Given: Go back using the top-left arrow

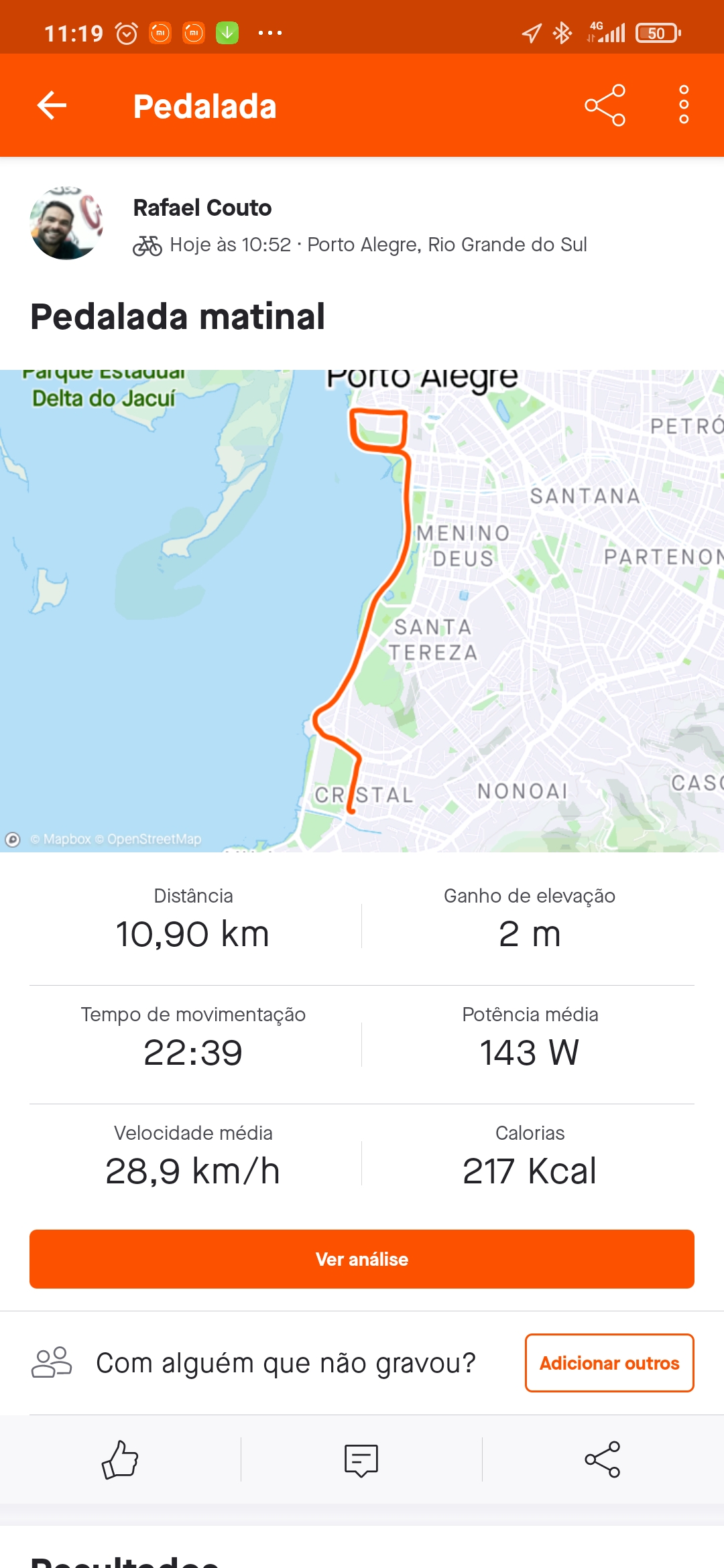Looking at the screenshot, I should (x=52, y=105).
